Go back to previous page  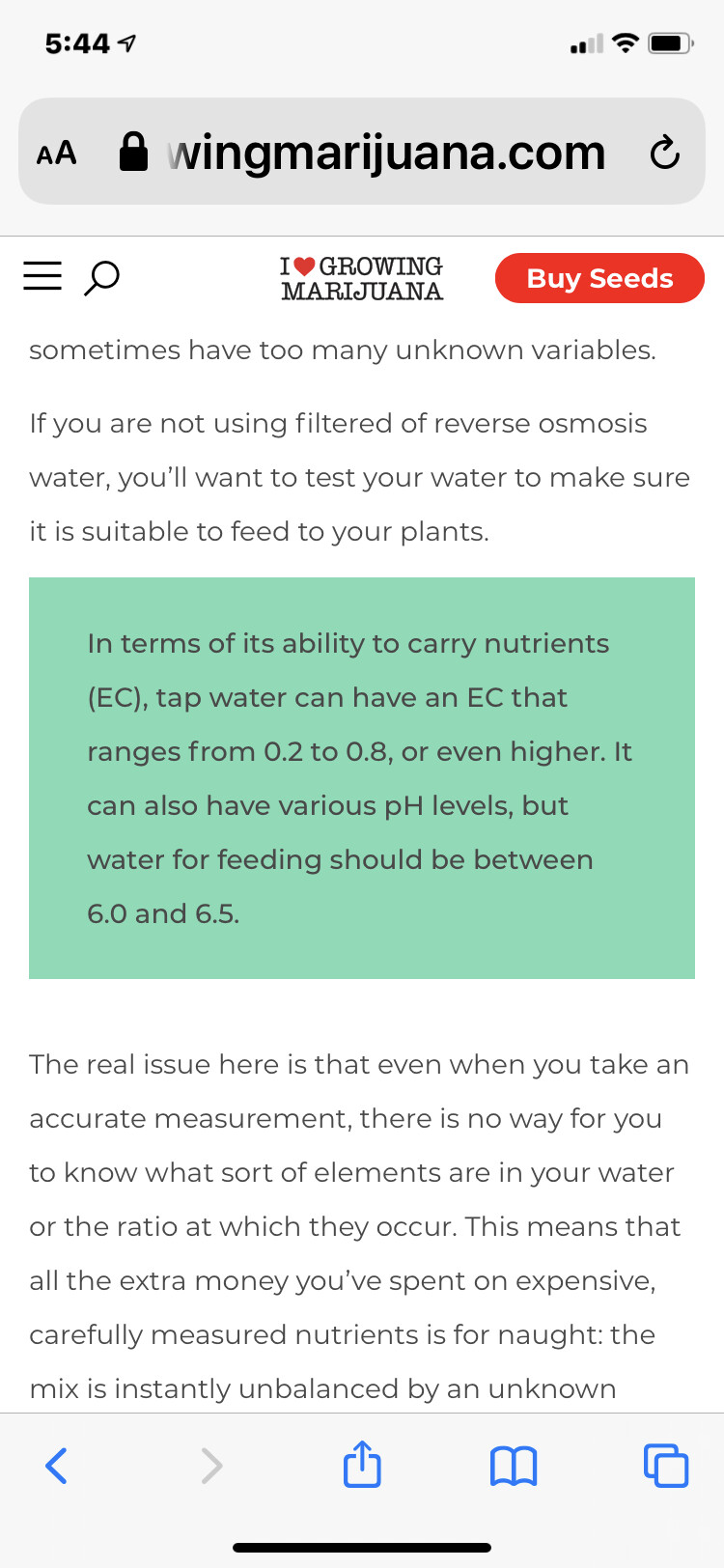tap(57, 1466)
